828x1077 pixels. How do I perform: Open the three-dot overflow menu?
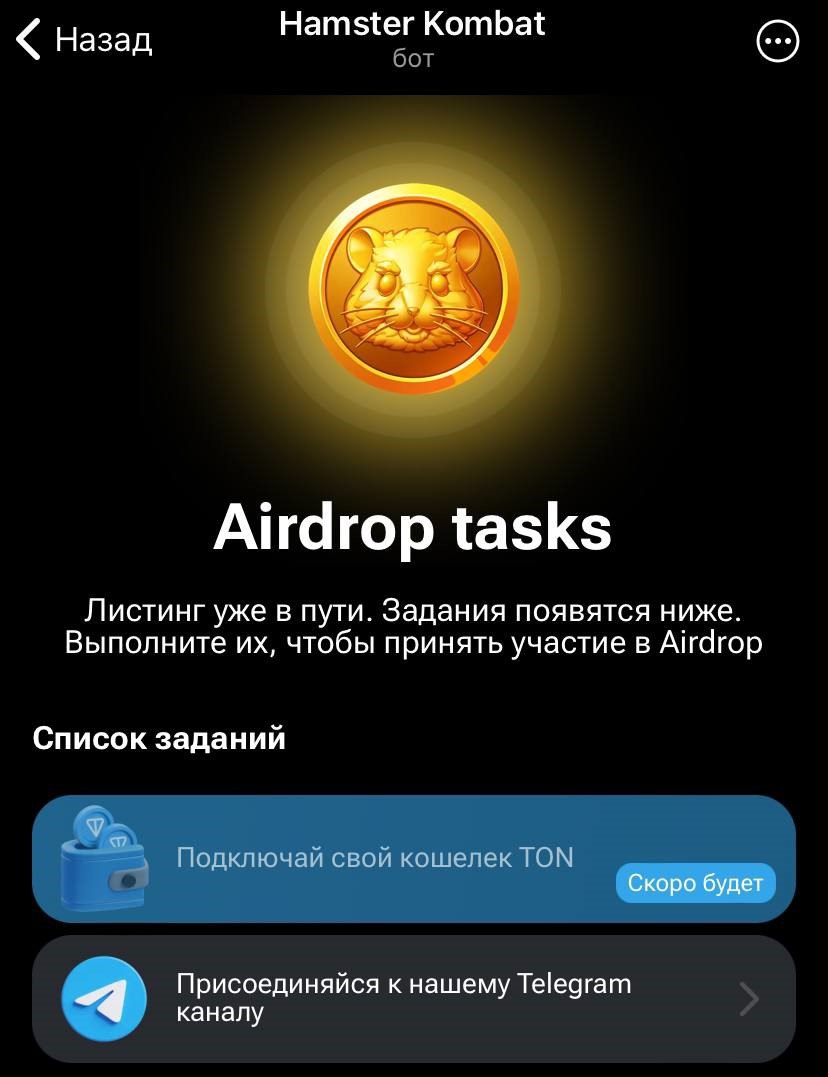(x=777, y=42)
